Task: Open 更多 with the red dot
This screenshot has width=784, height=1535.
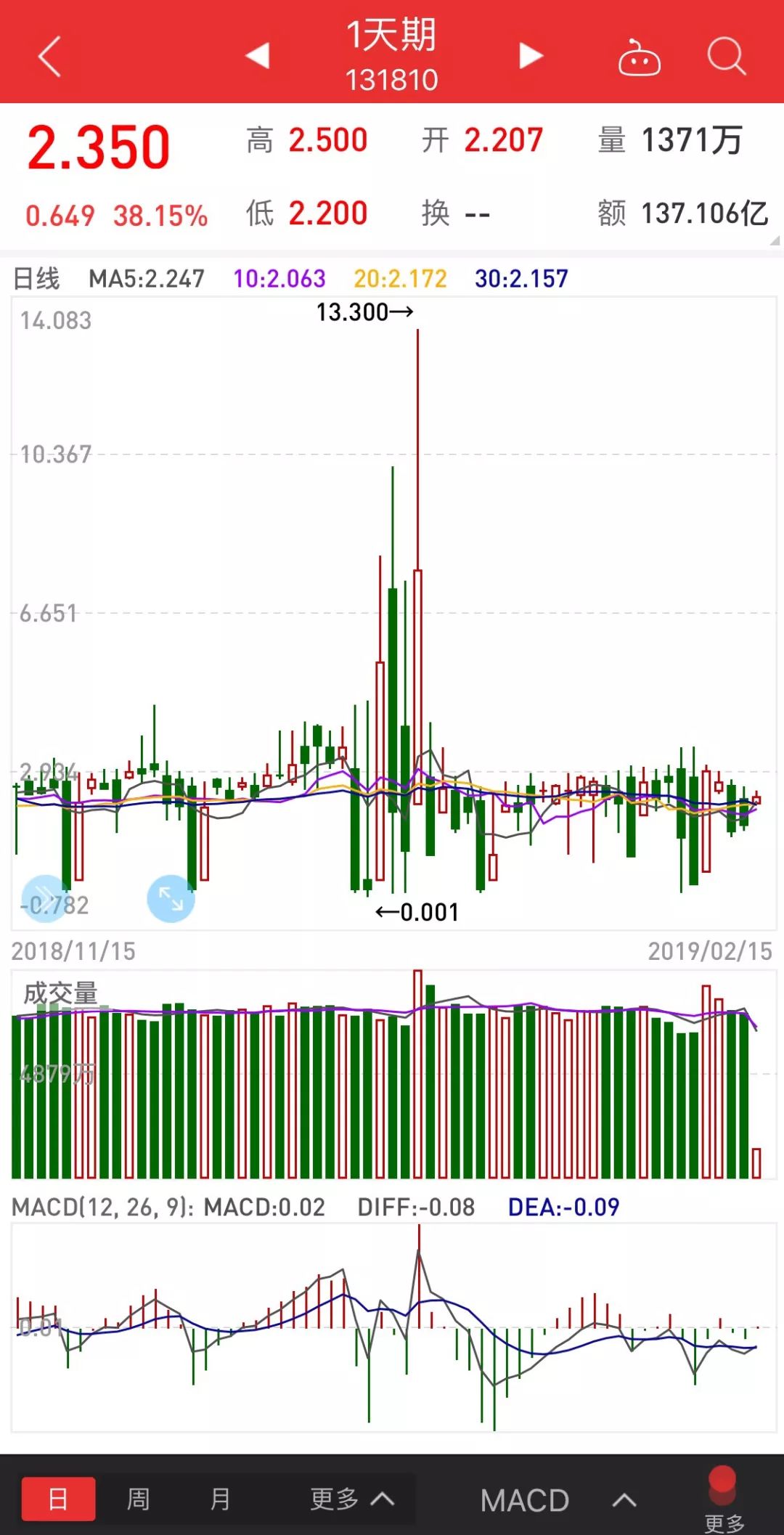Action: 723,1500
